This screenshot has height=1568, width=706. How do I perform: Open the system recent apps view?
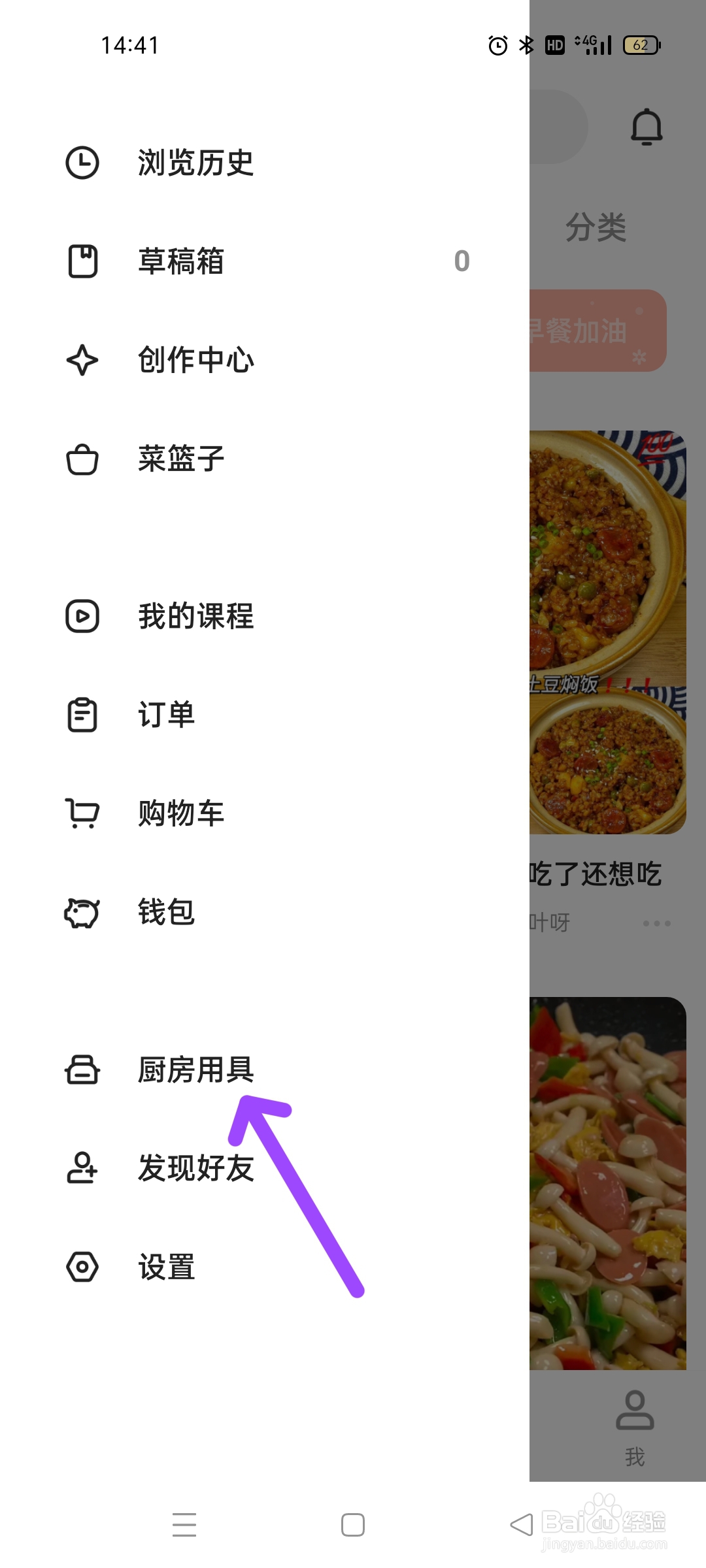[184, 1525]
